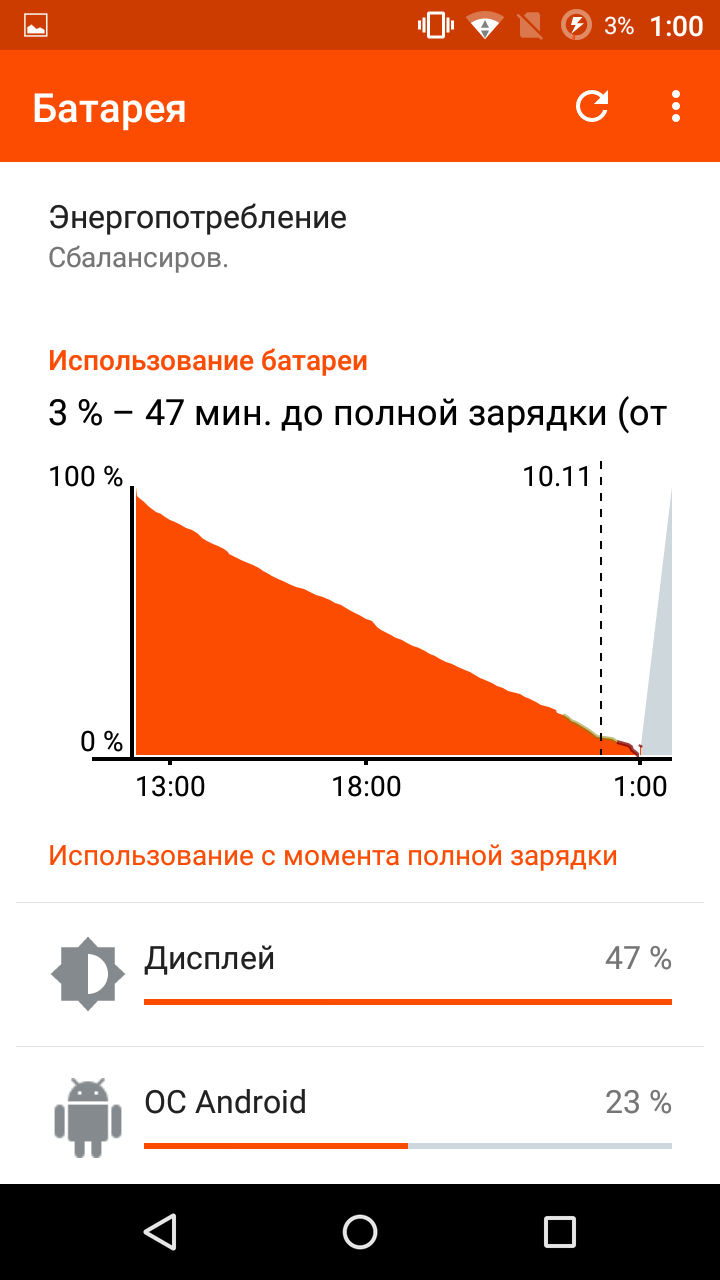The width and height of the screenshot is (720, 1280).
Task: Open the overflow menu
Action: pyautogui.click(x=676, y=106)
